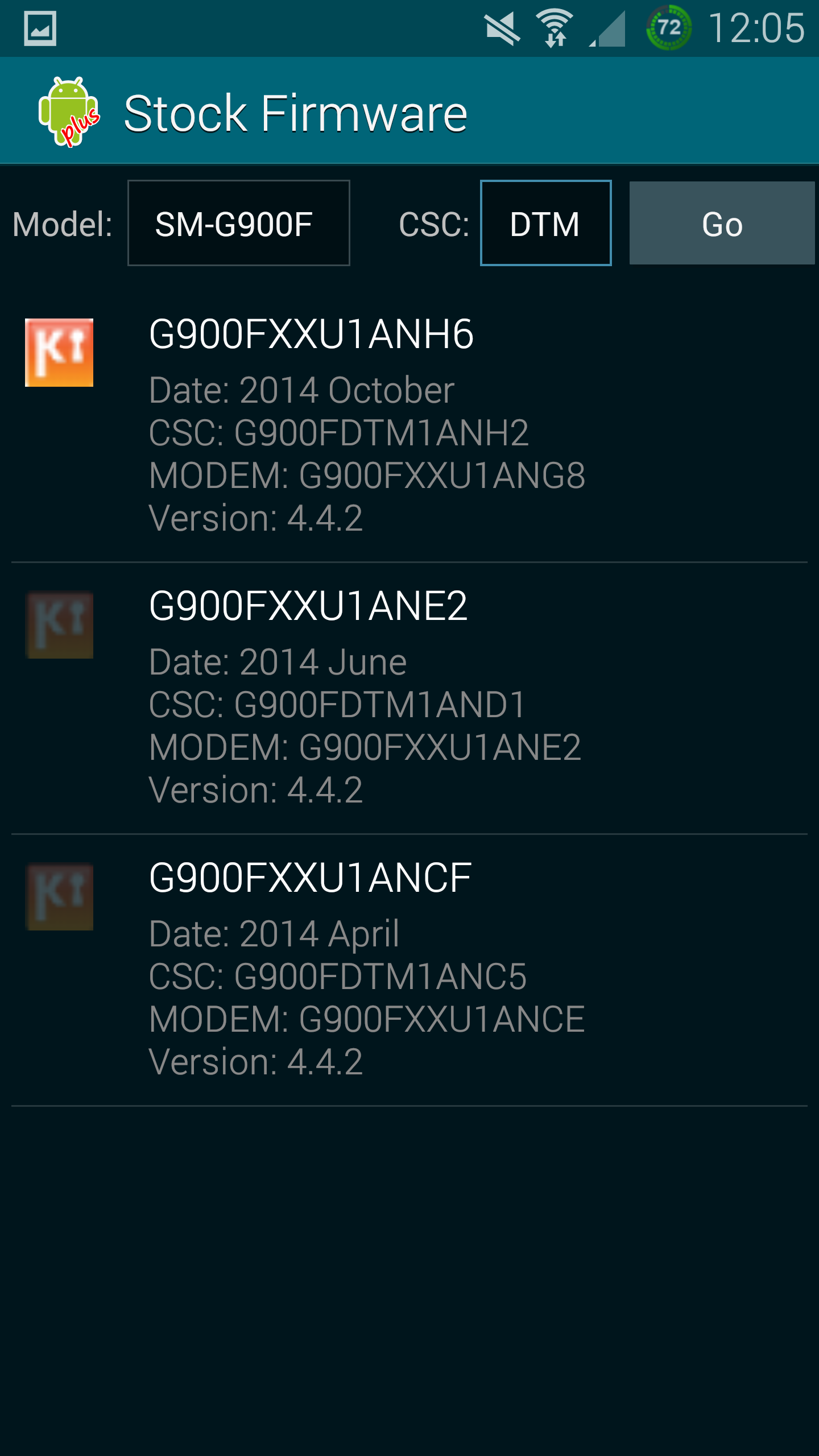Open firmware G900FXXU1ANH6 from October 2014

409,426
